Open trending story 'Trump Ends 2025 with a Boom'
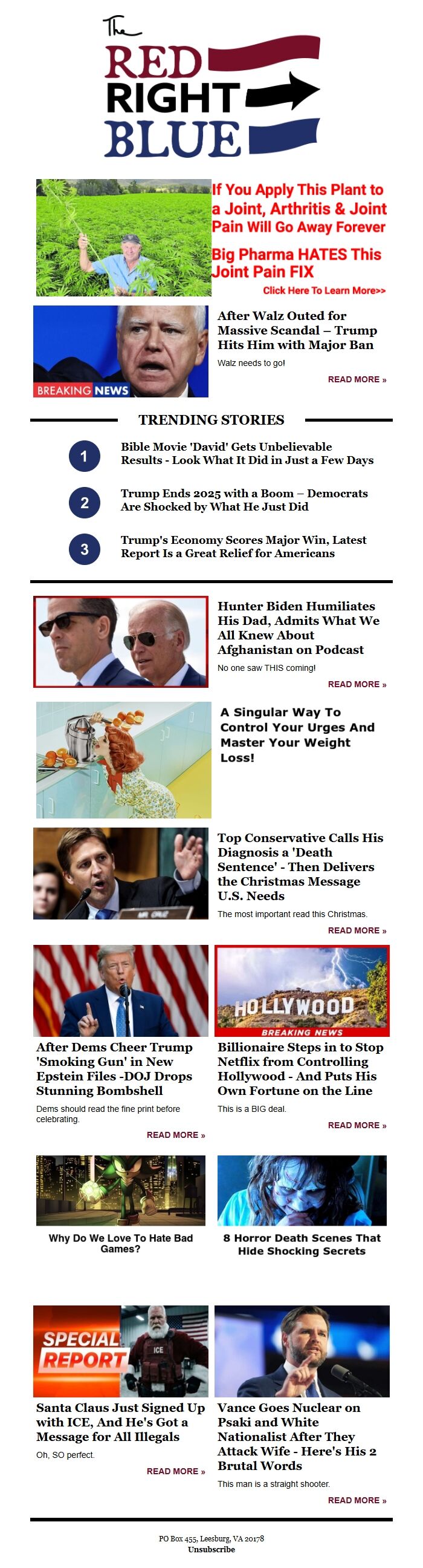The width and height of the screenshot is (423, 1568). [x=243, y=500]
